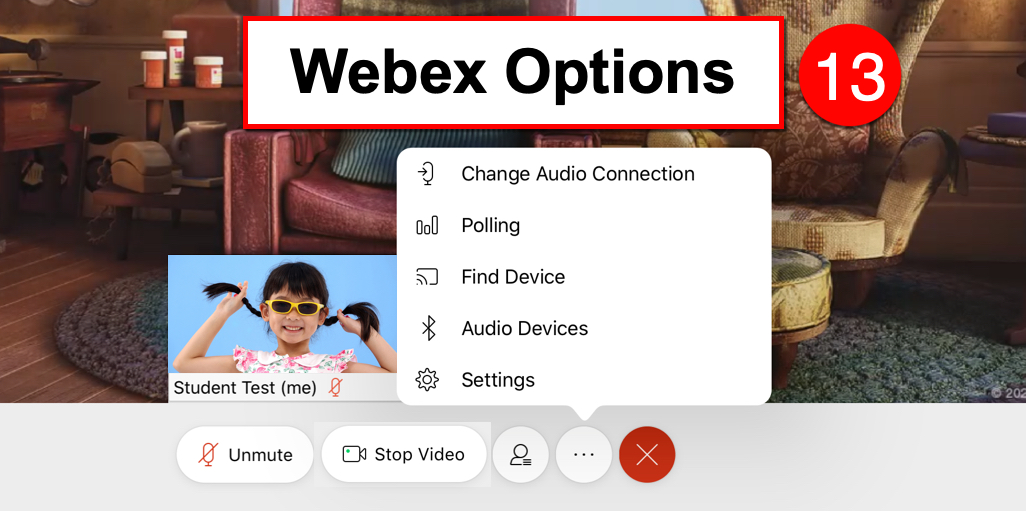Image resolution: width=1026 pixels, height=511 pixels.
Task: Select Change Audio Connection
Action: tap(577, 174)
